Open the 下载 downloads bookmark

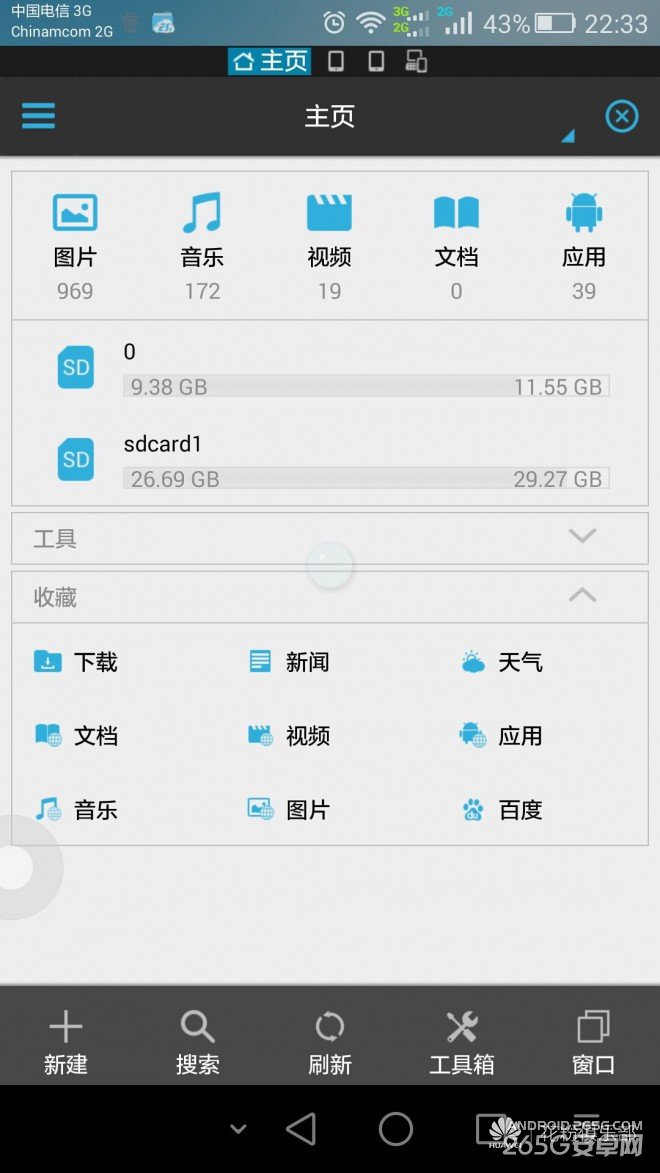(x=77, y=662)
